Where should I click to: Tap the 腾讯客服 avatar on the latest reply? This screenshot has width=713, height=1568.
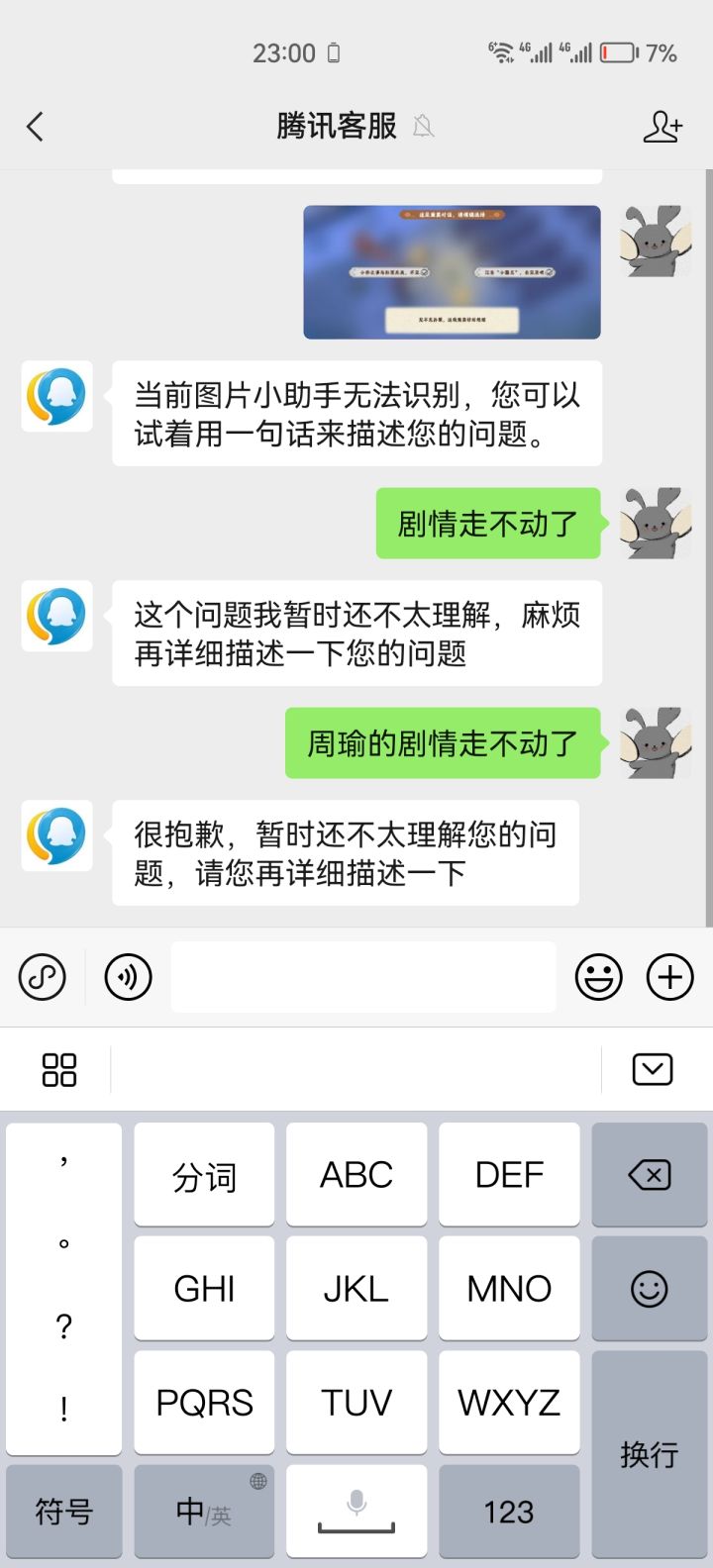coord(57,835)
